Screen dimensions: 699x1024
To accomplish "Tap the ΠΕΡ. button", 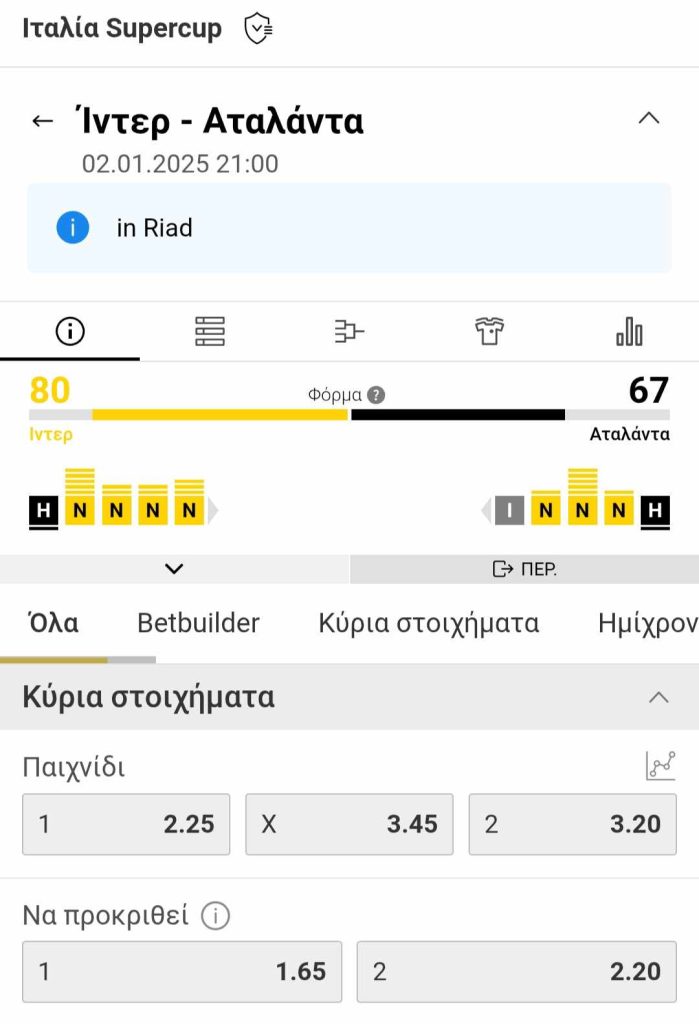I will point(524,569).
